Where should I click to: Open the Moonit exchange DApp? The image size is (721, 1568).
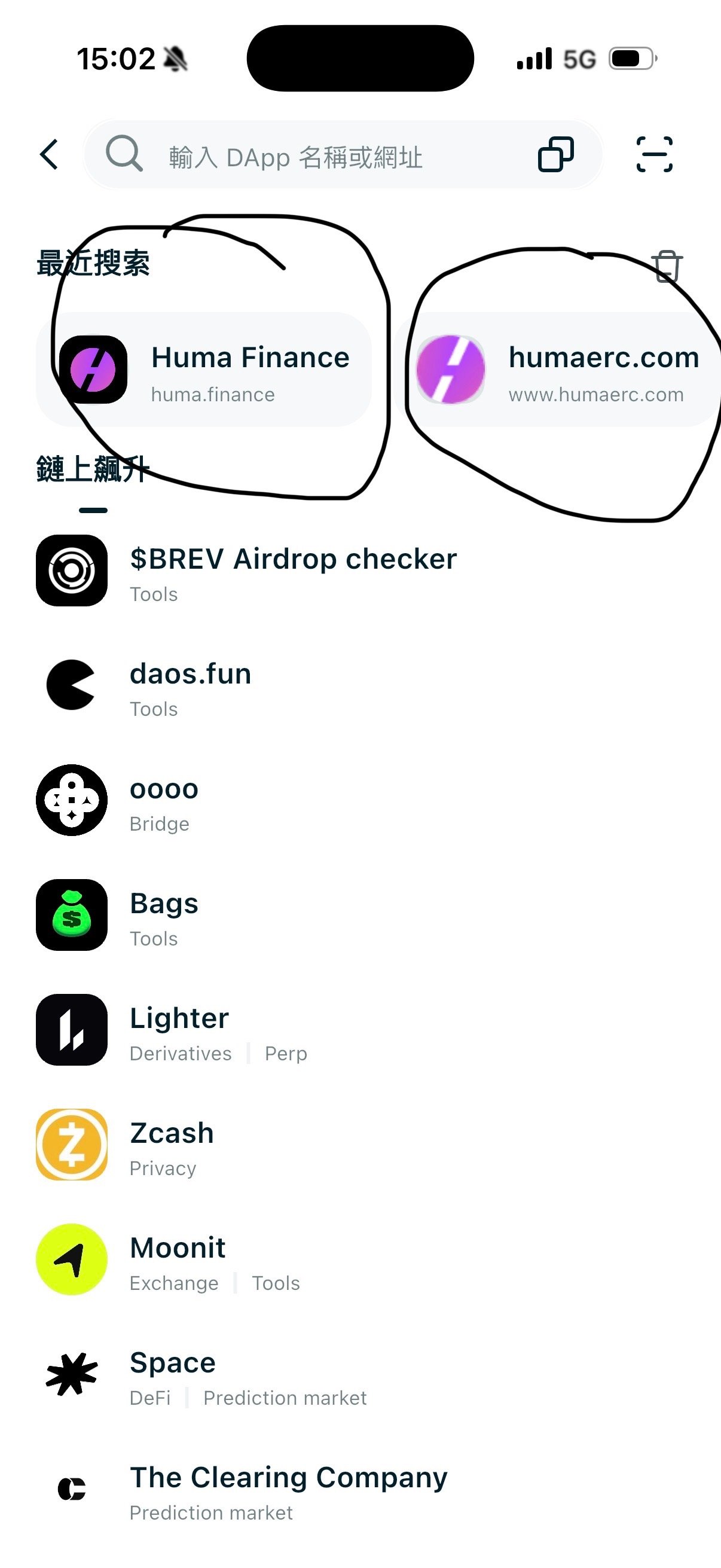178,1259
